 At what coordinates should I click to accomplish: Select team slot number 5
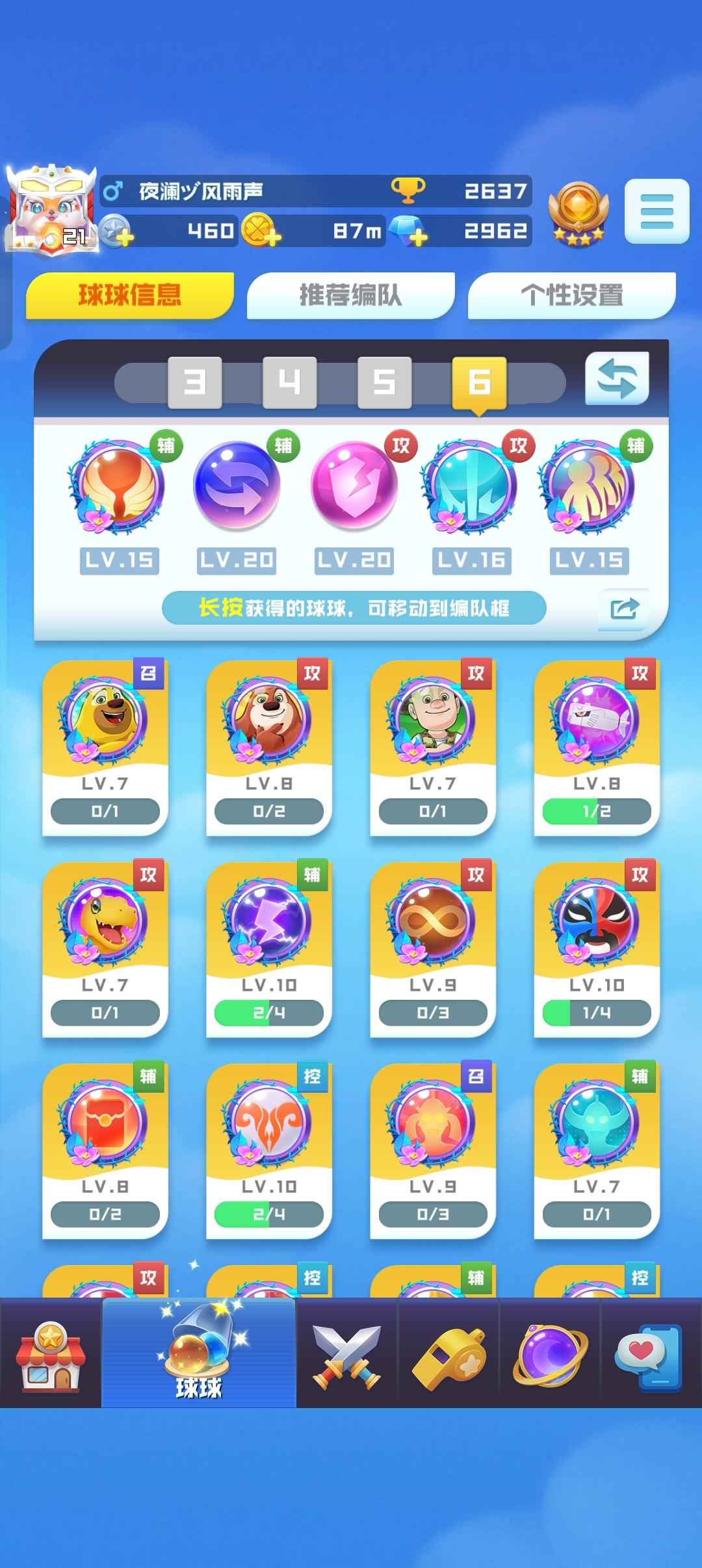pos(384,382)
